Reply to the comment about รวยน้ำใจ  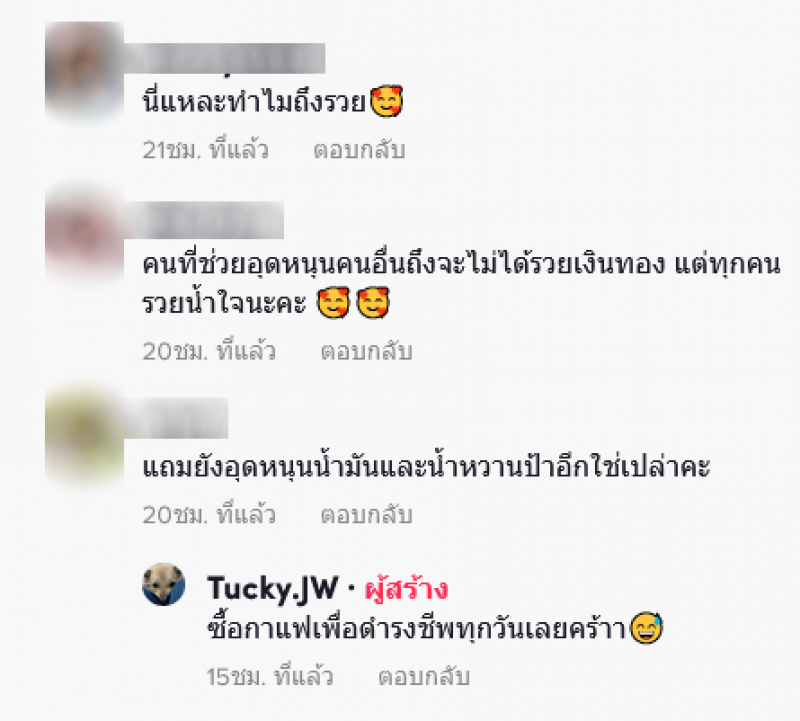click(x=366, y=352)
